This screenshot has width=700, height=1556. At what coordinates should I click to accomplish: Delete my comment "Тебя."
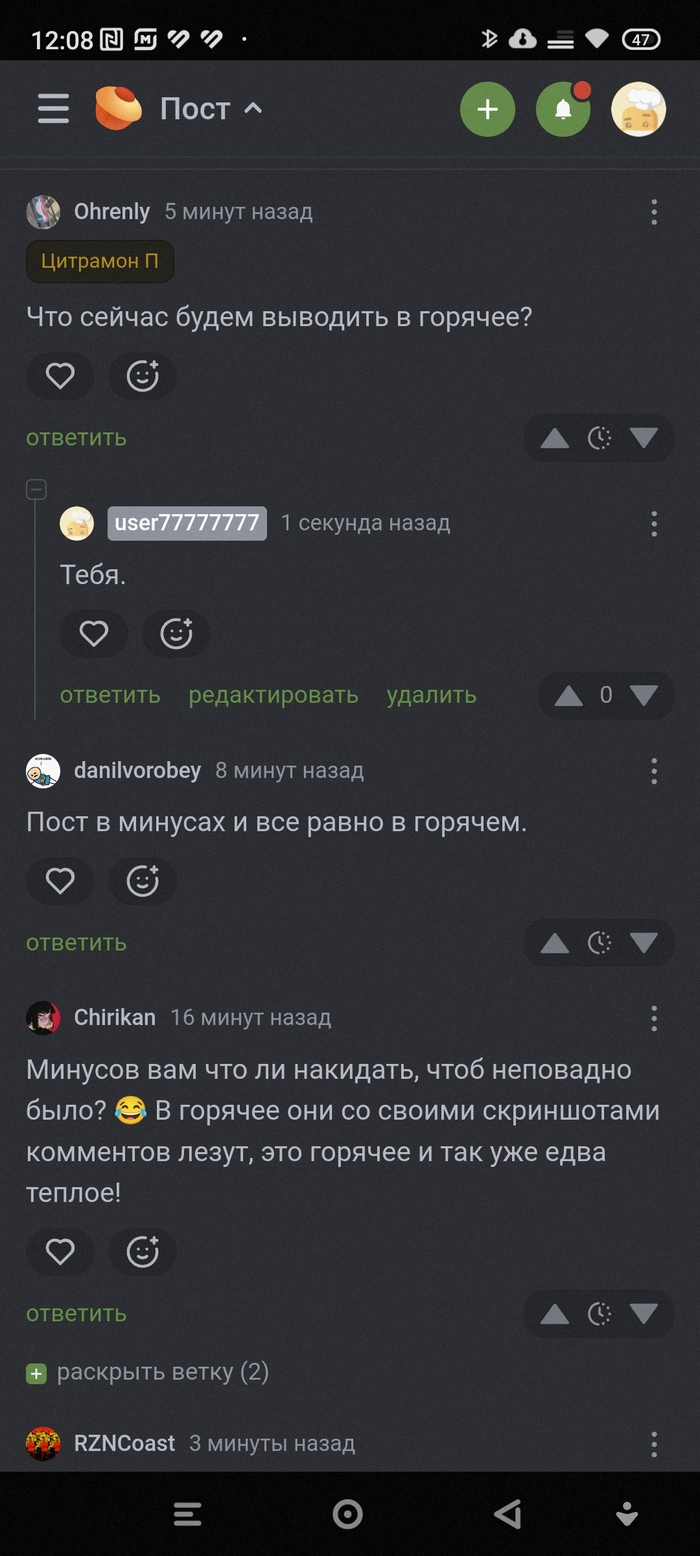pyautogui.click(x=431, y=695)
